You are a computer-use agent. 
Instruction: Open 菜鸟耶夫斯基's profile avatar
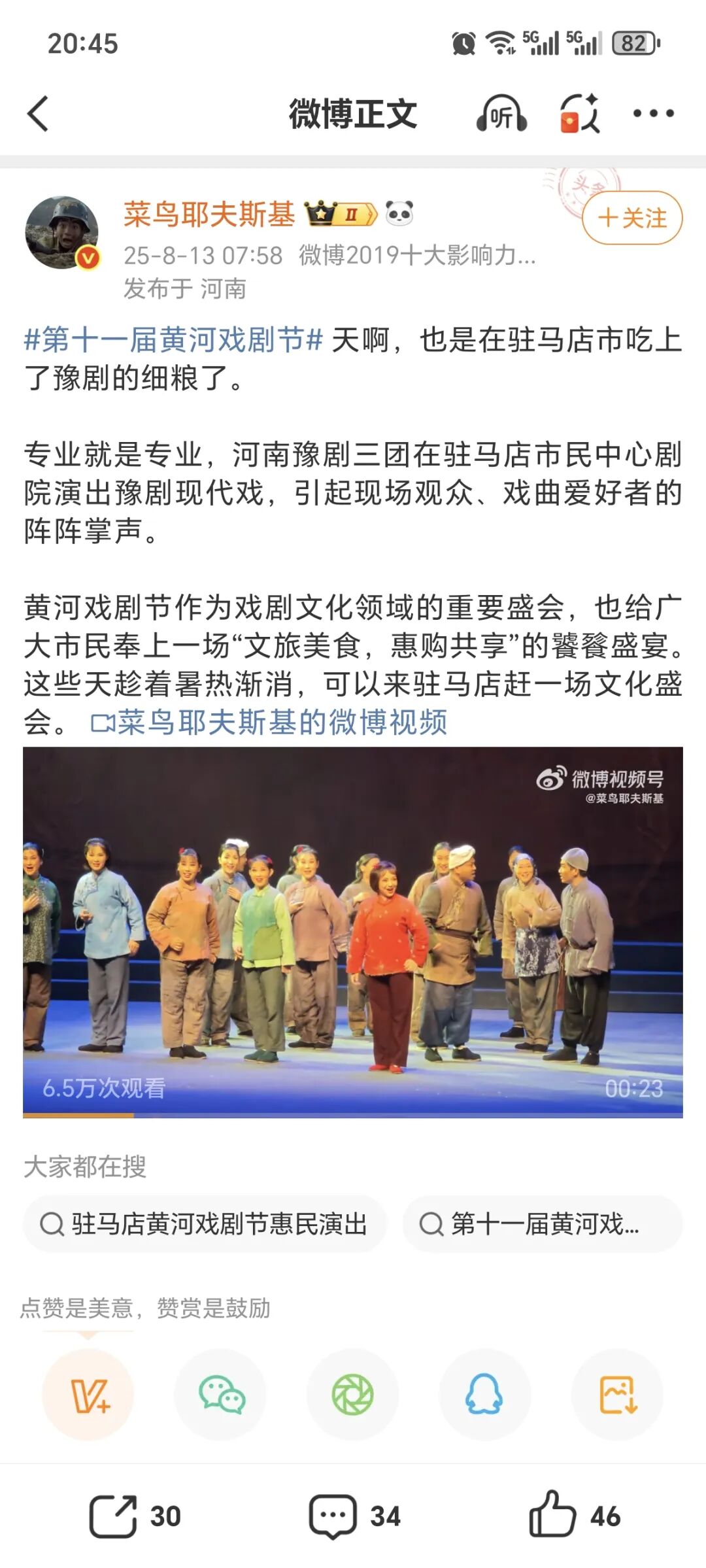point(62,233)
